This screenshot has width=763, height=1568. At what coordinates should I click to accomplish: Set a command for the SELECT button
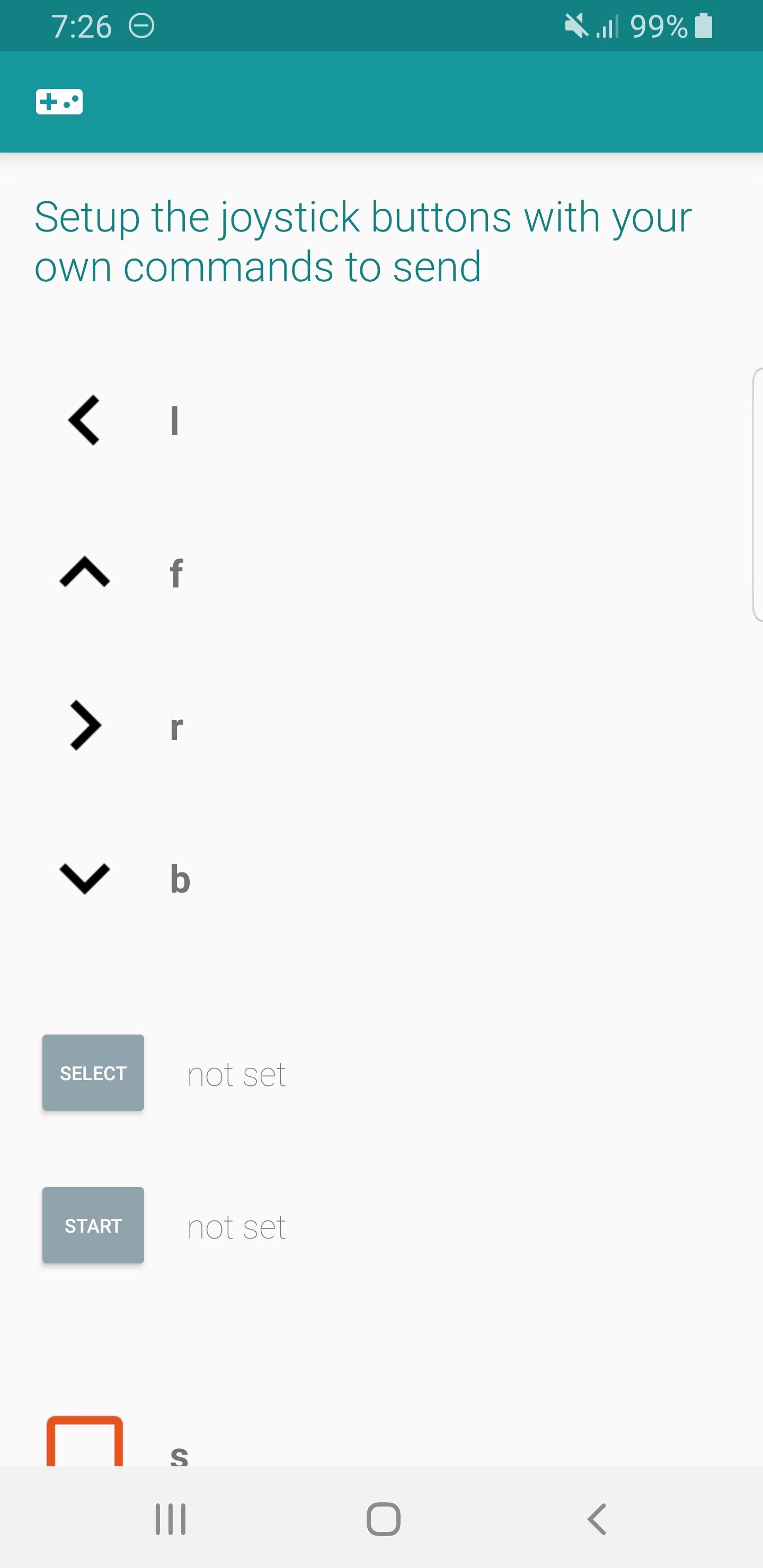(236, 1074)
